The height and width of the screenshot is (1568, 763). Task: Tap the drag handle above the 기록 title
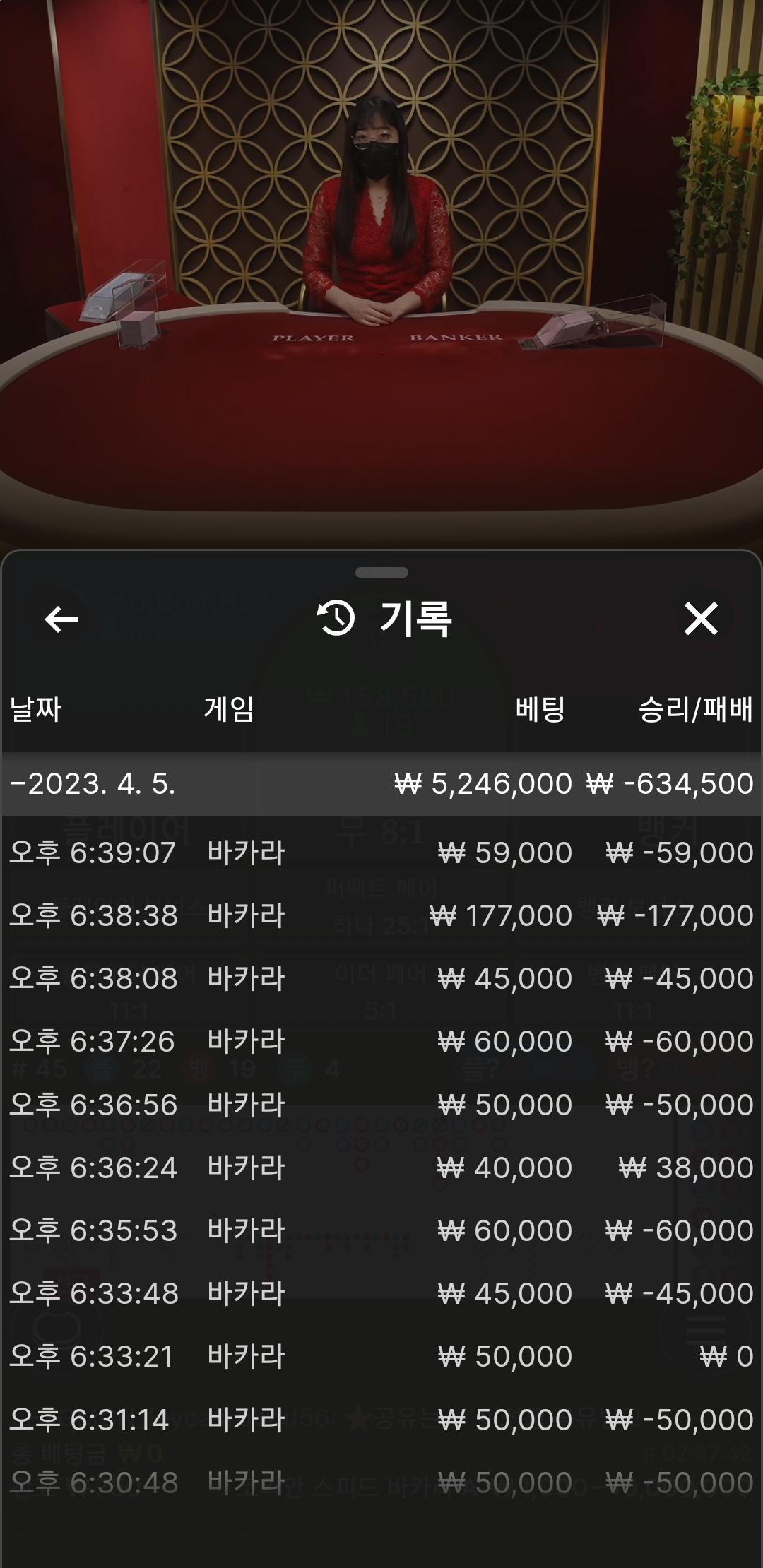click(x=381, y=572)
